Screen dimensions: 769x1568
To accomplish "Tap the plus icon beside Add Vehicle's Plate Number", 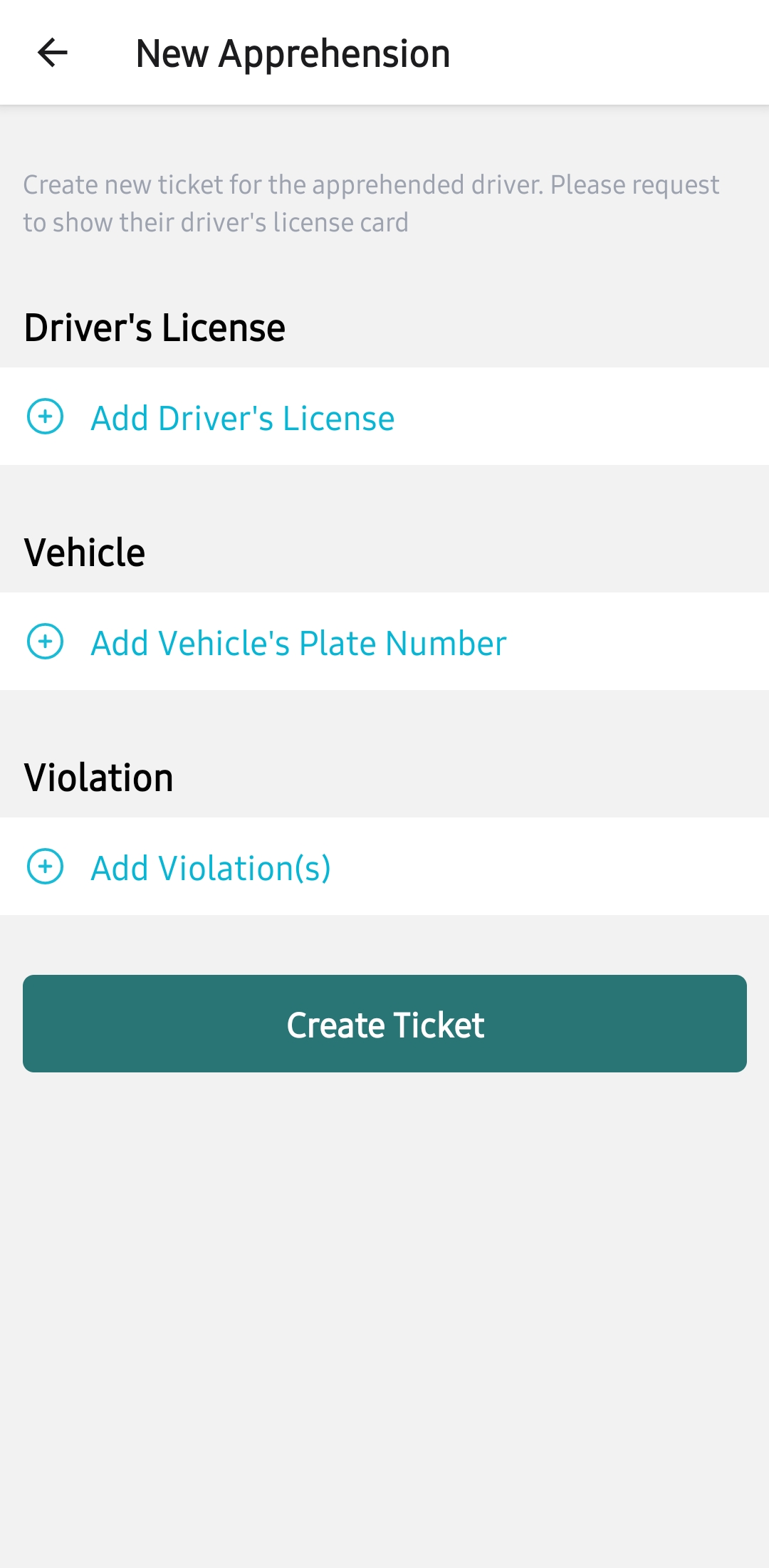I will 45,643.
